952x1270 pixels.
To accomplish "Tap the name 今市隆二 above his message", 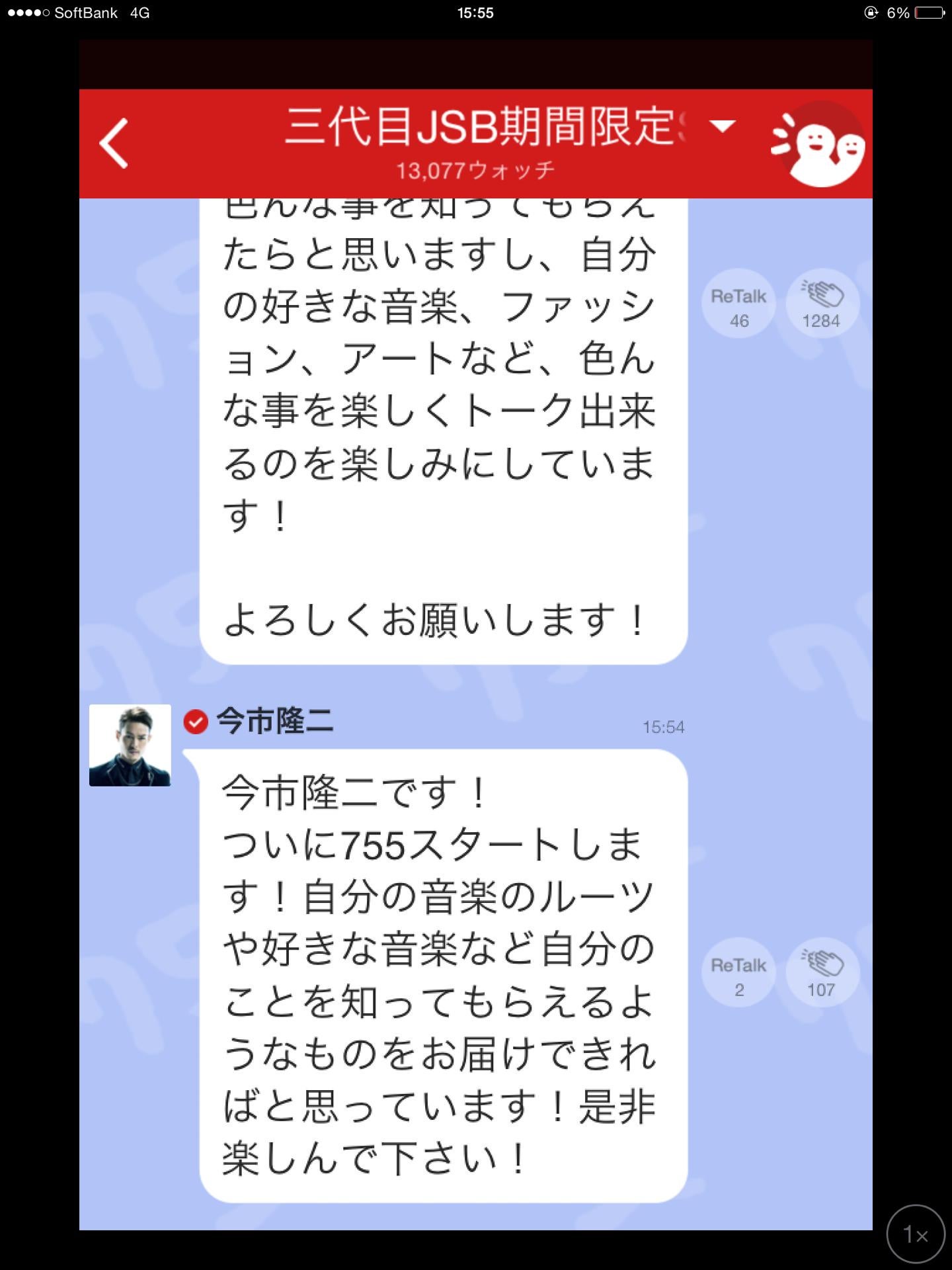I will (274, 723).
